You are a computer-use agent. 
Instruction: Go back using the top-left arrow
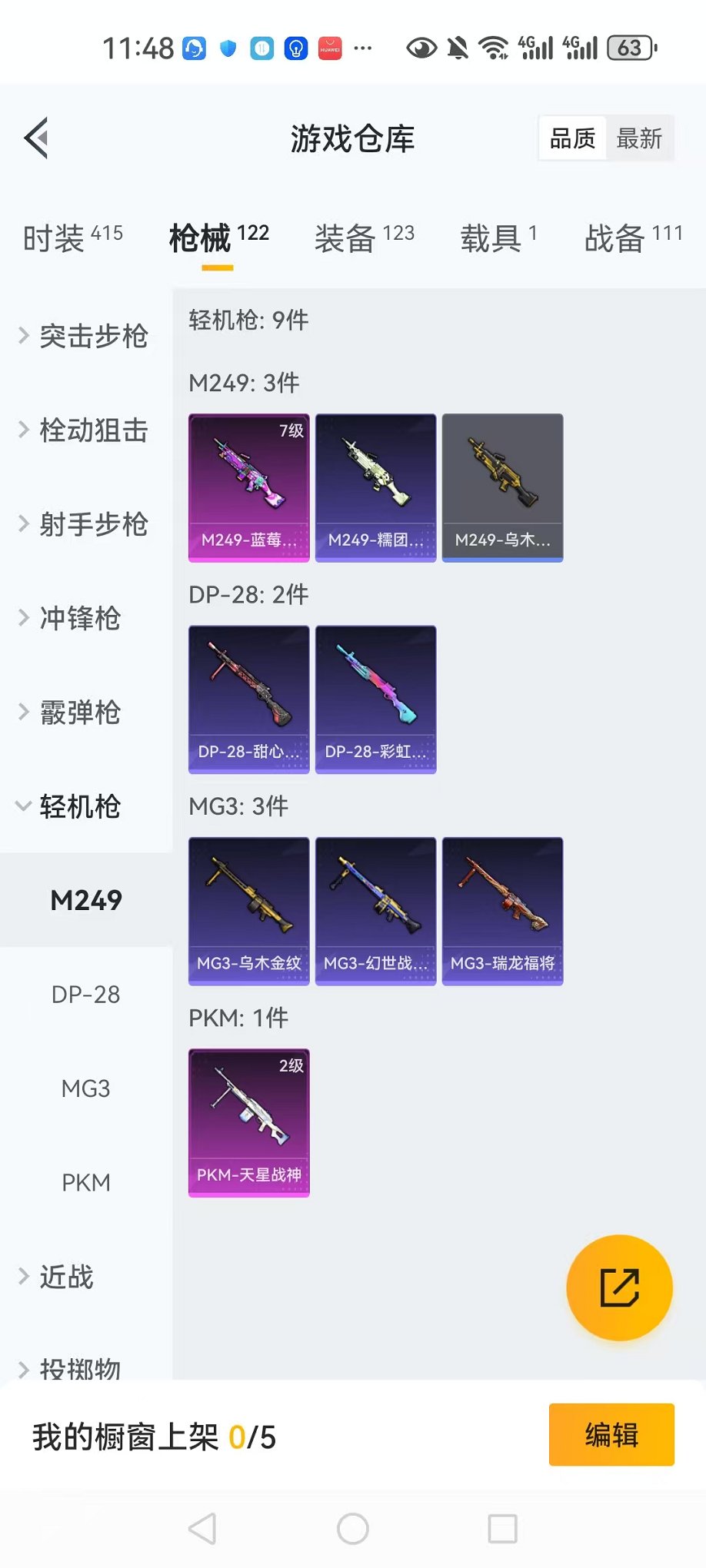36,138
